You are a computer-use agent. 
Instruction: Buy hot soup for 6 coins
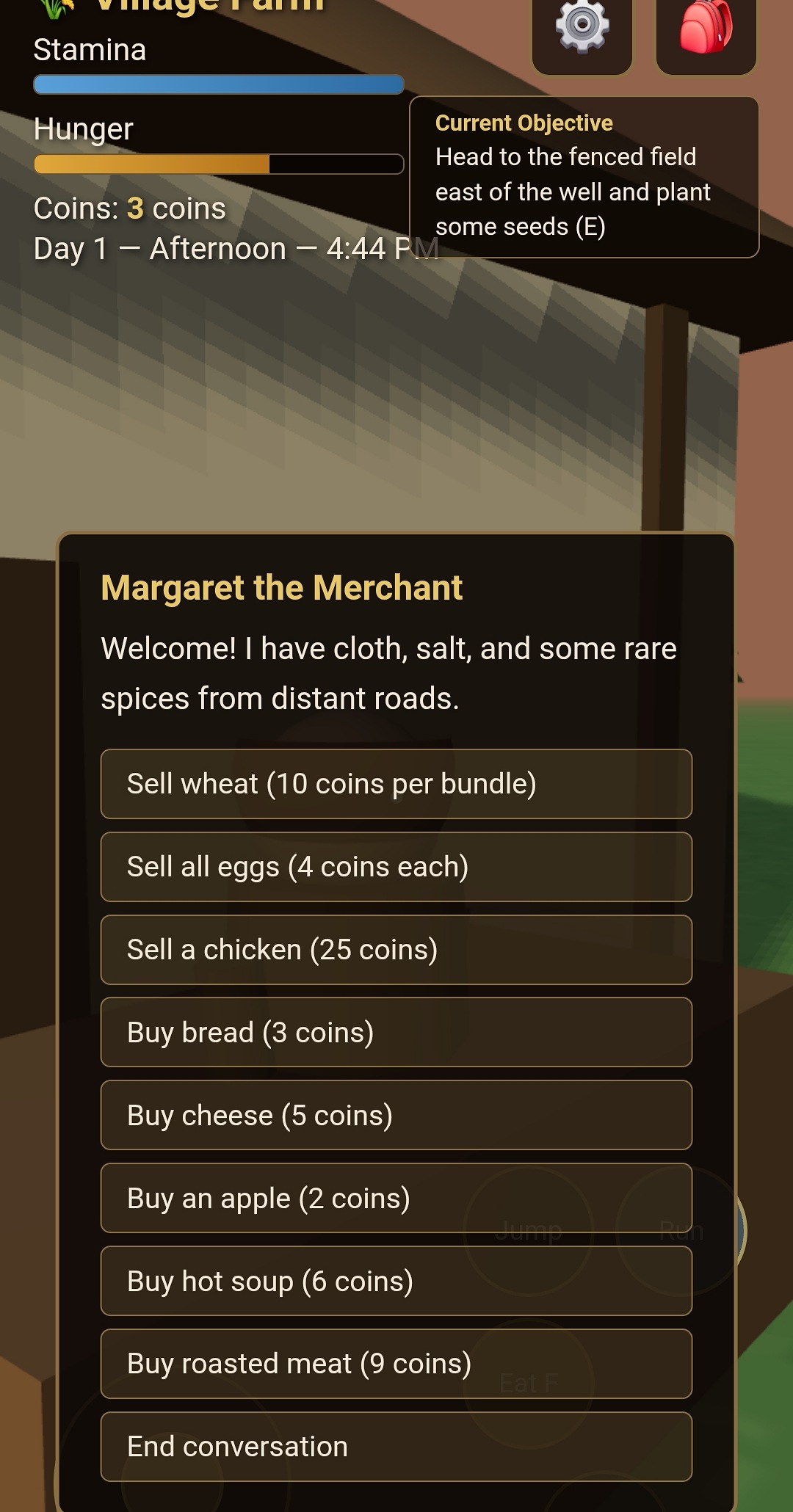396,1281
